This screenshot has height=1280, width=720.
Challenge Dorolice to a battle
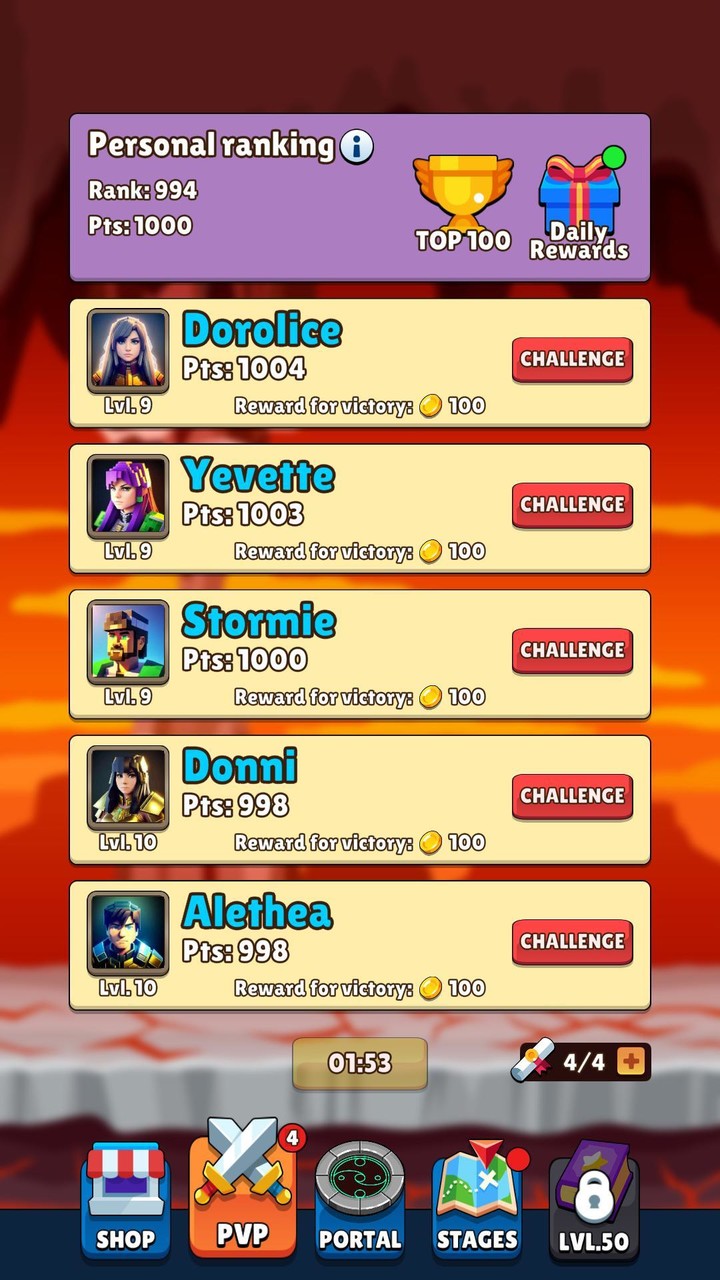[572, 359]
